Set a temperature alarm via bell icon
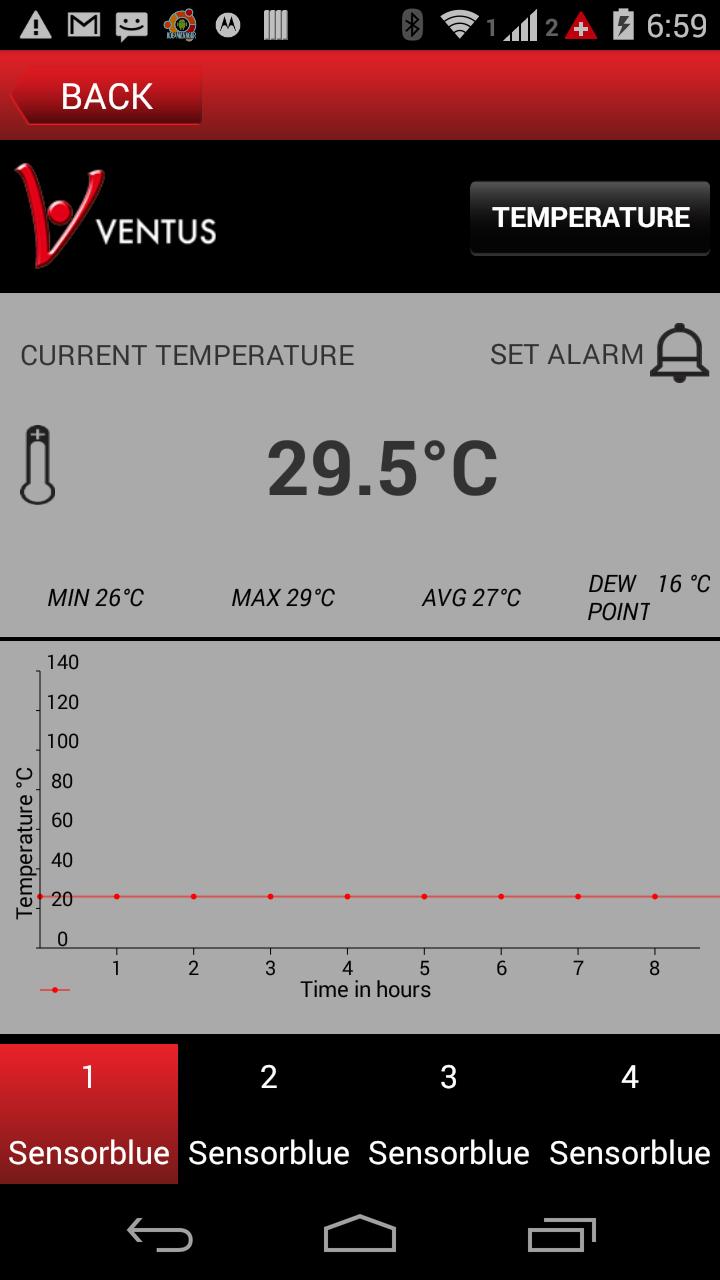Screen dimensions: 720x1280 point(679,353)
